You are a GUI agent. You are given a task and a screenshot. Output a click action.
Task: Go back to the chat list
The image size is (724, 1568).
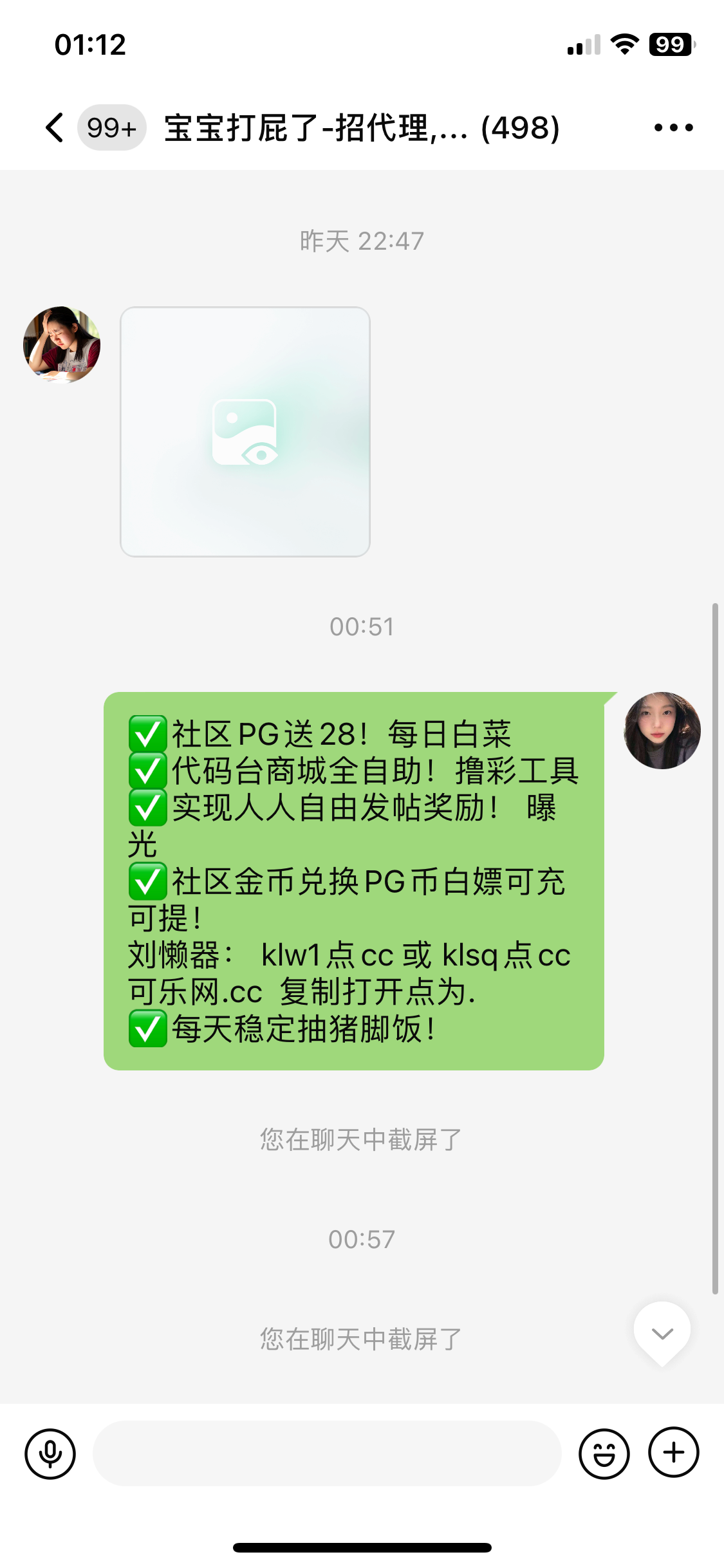click(55, 127)
